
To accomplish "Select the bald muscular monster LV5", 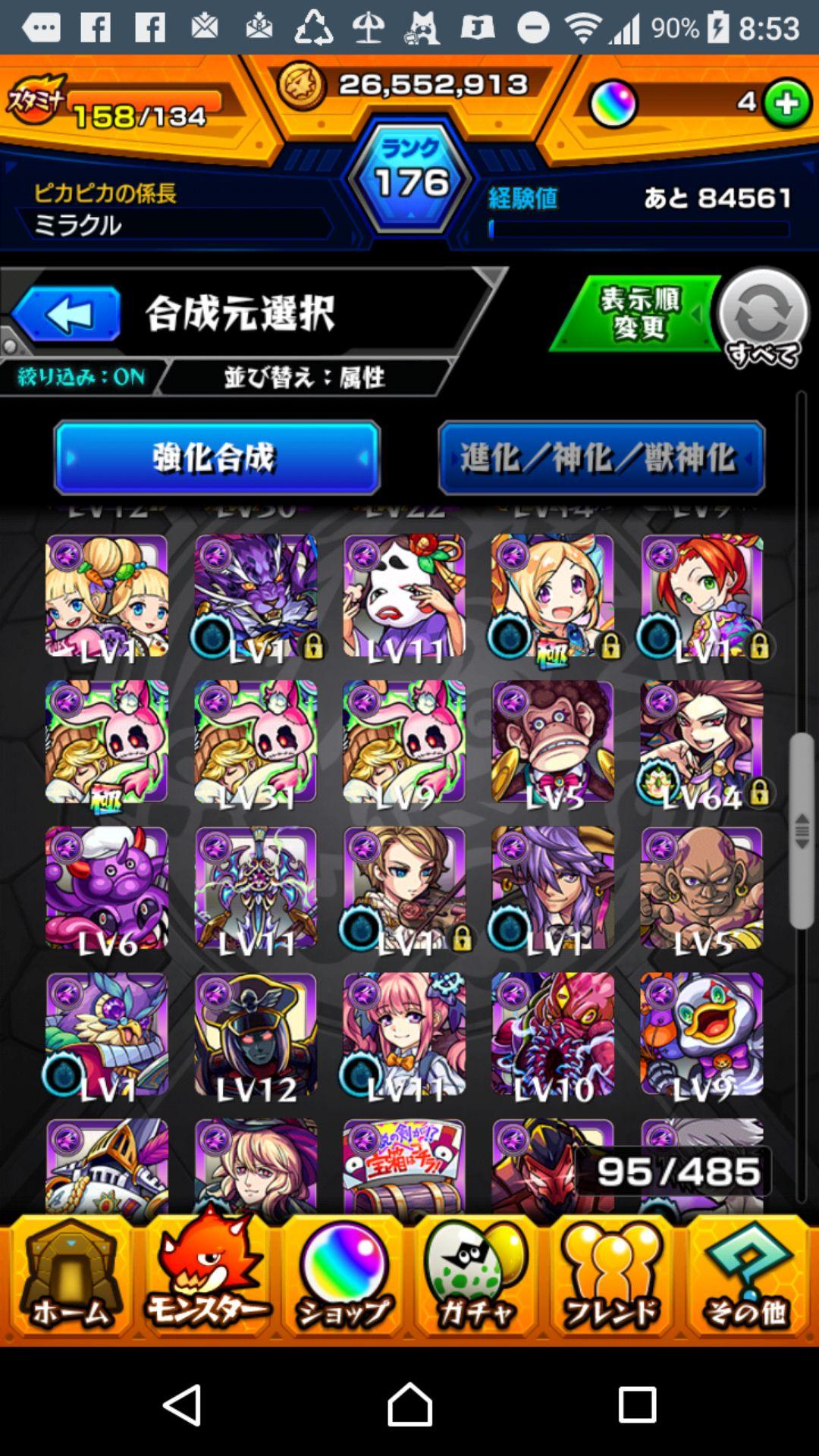I will click(x=701, y=887).
